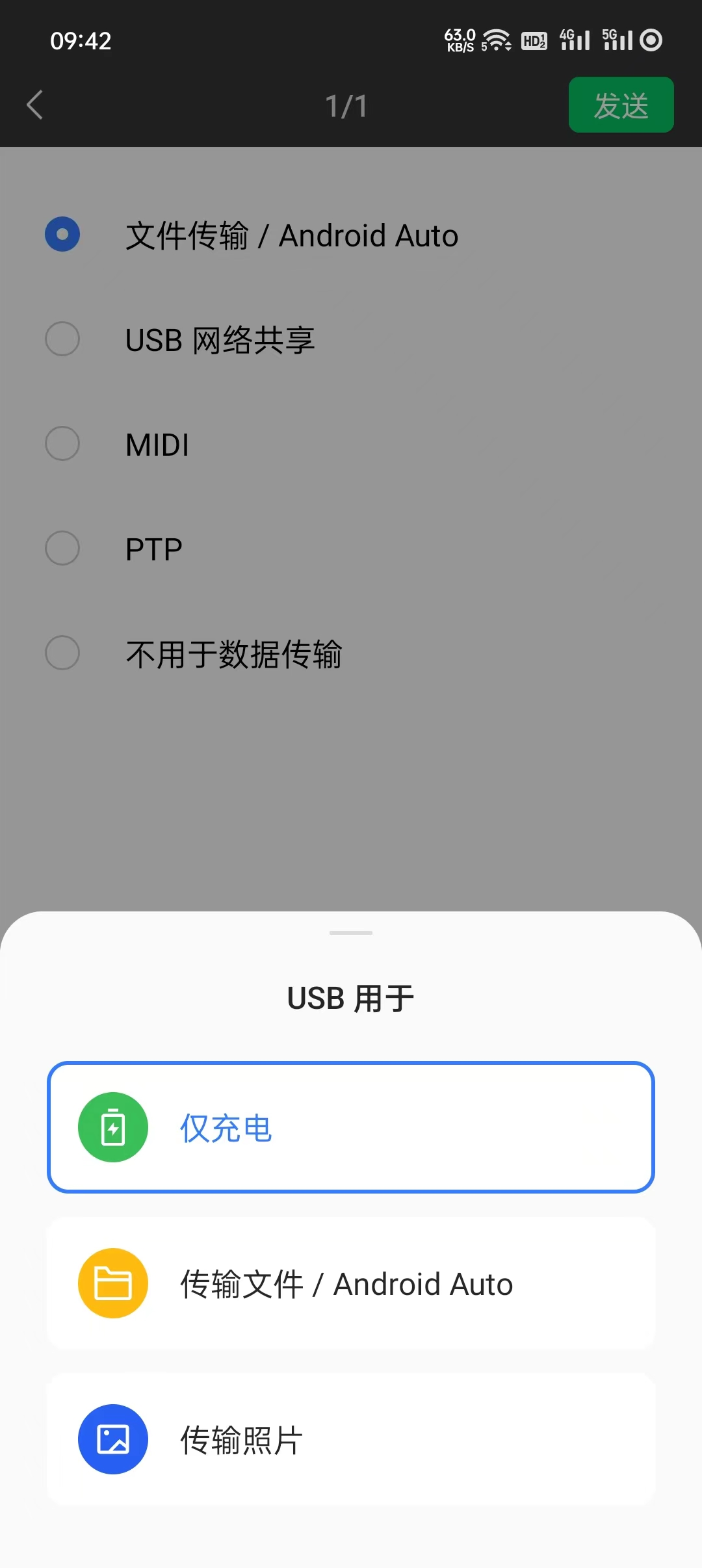Pick the PTP radio option
702x1568 pixels.
[62, 549]
